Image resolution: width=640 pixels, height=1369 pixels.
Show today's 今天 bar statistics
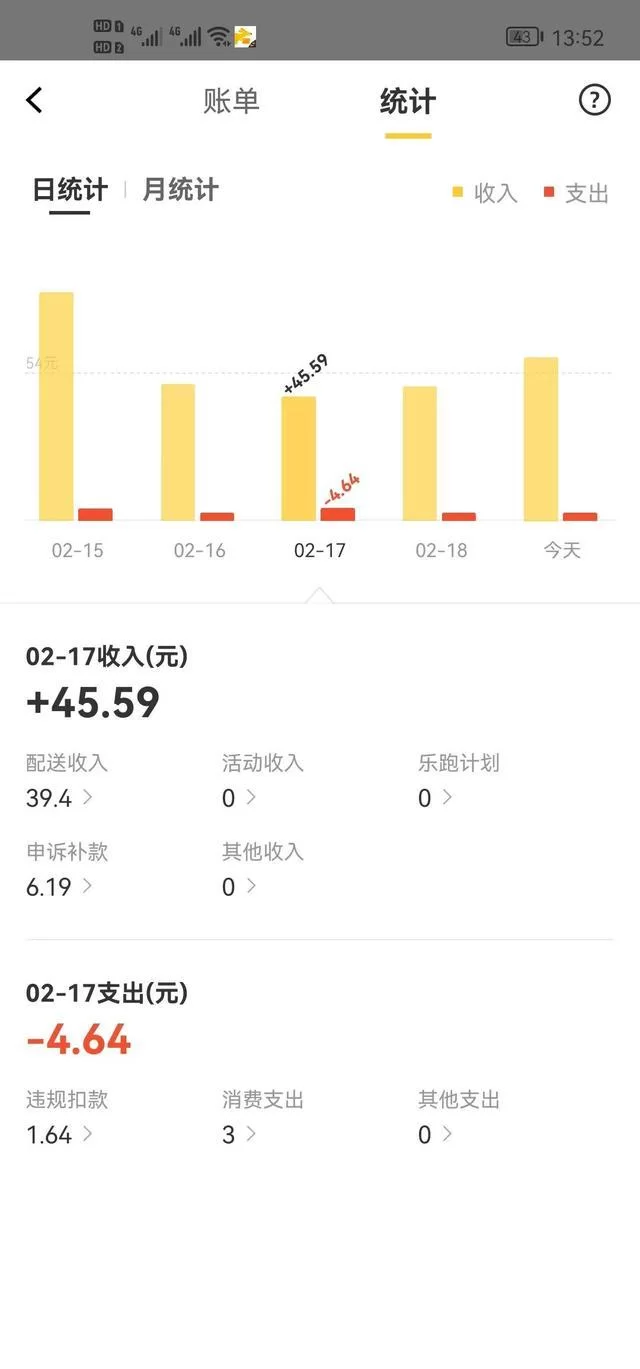point(541,439)
